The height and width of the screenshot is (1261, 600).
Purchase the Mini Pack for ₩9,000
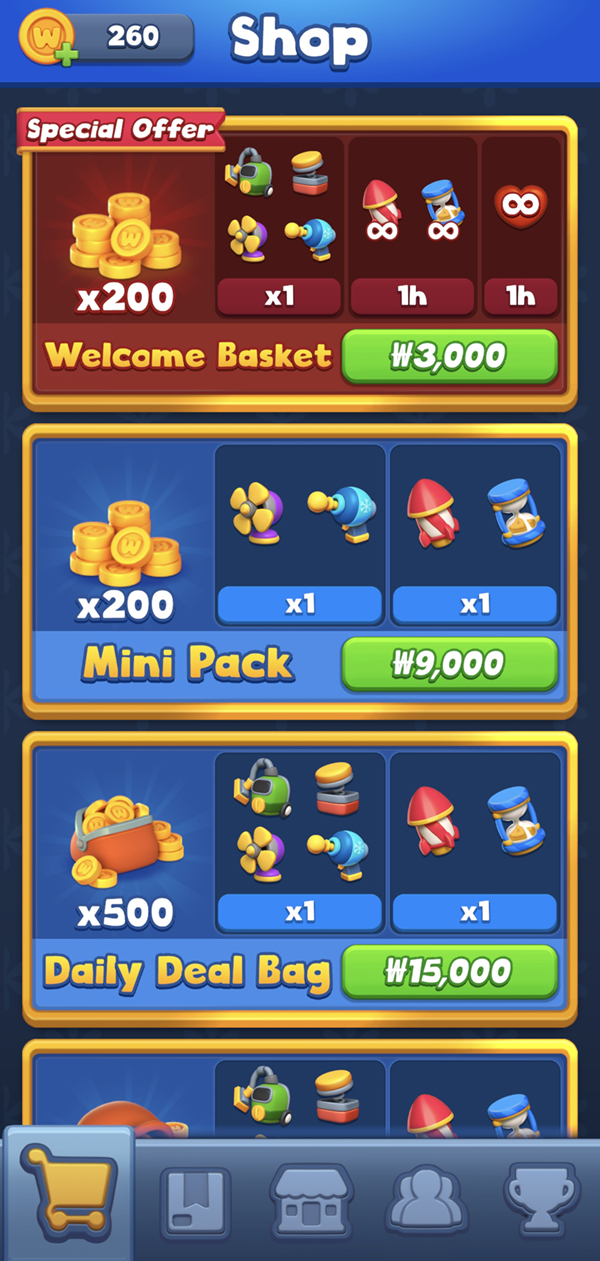tap(449, 664)
